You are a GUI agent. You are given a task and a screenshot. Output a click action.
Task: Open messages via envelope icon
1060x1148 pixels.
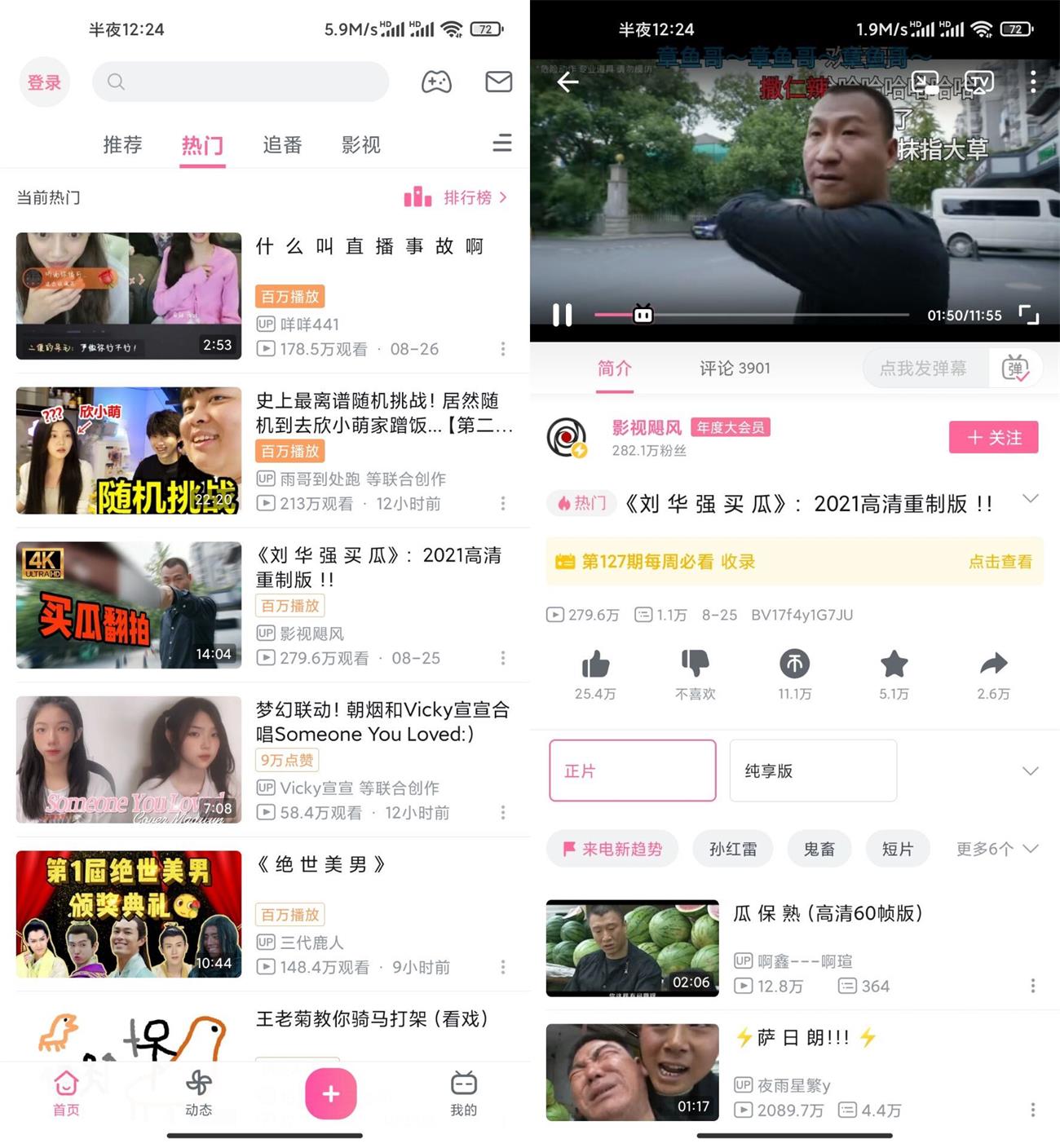[498, 82]
